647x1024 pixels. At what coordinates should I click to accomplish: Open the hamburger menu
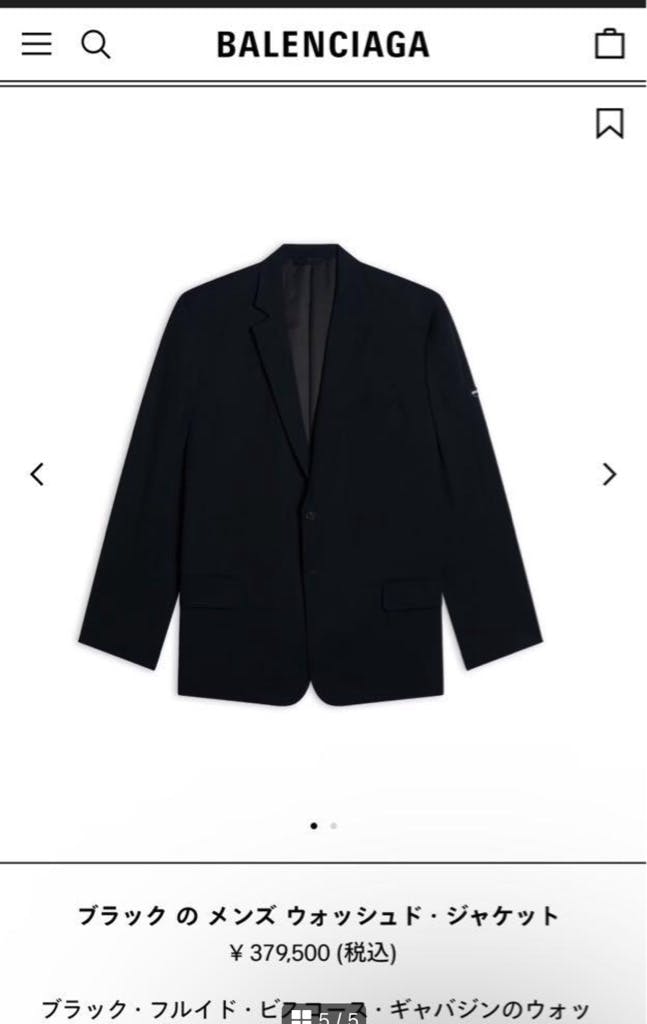click(x=37, y=44)
